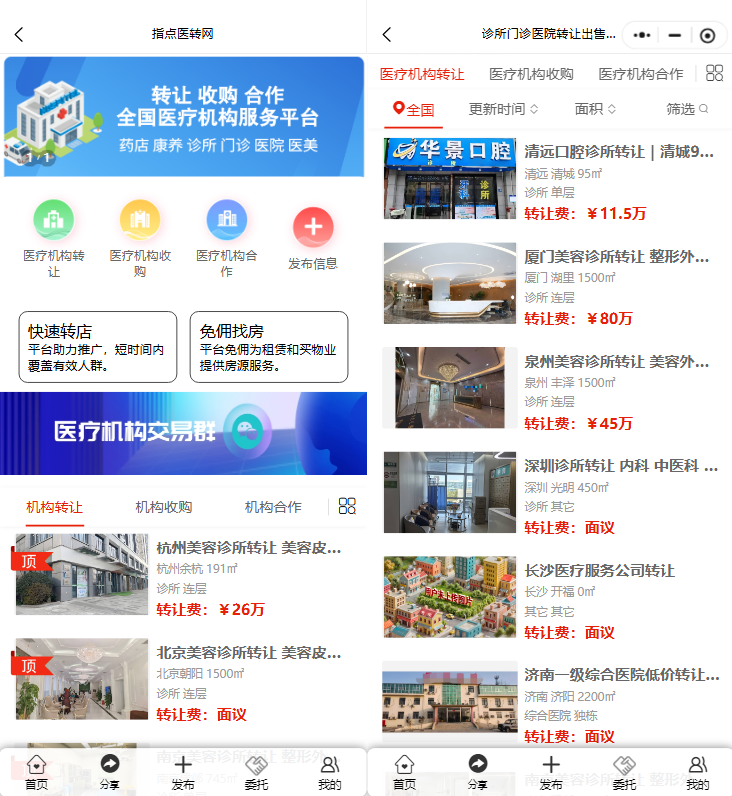Open the 快速转店 card

[x=97, y=347]
